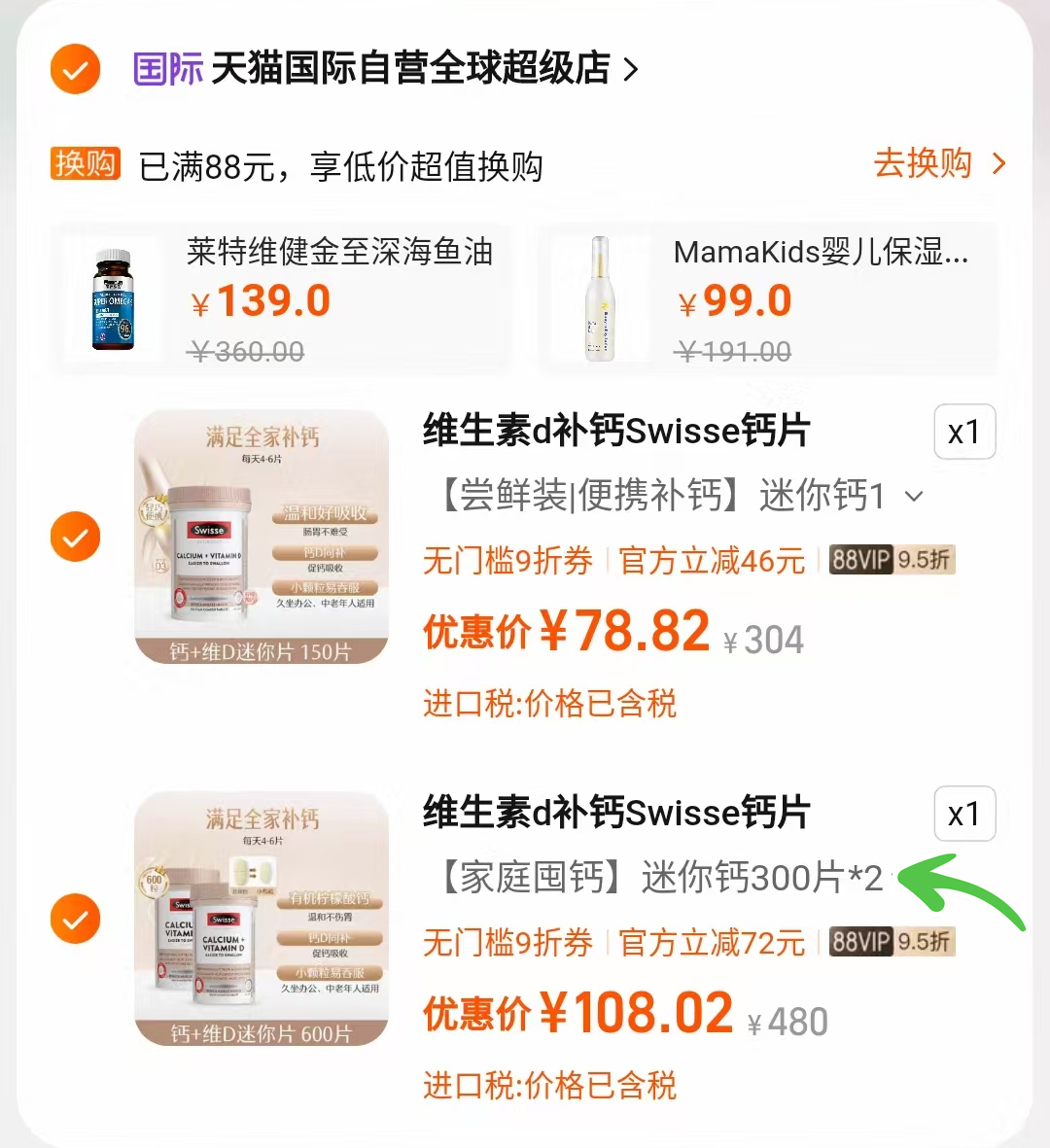The width and height of the screenshot is (1050, 1148).
Task: Open the 迷你钙 SKU selector dropdown
Action: [x=913, y=497]
